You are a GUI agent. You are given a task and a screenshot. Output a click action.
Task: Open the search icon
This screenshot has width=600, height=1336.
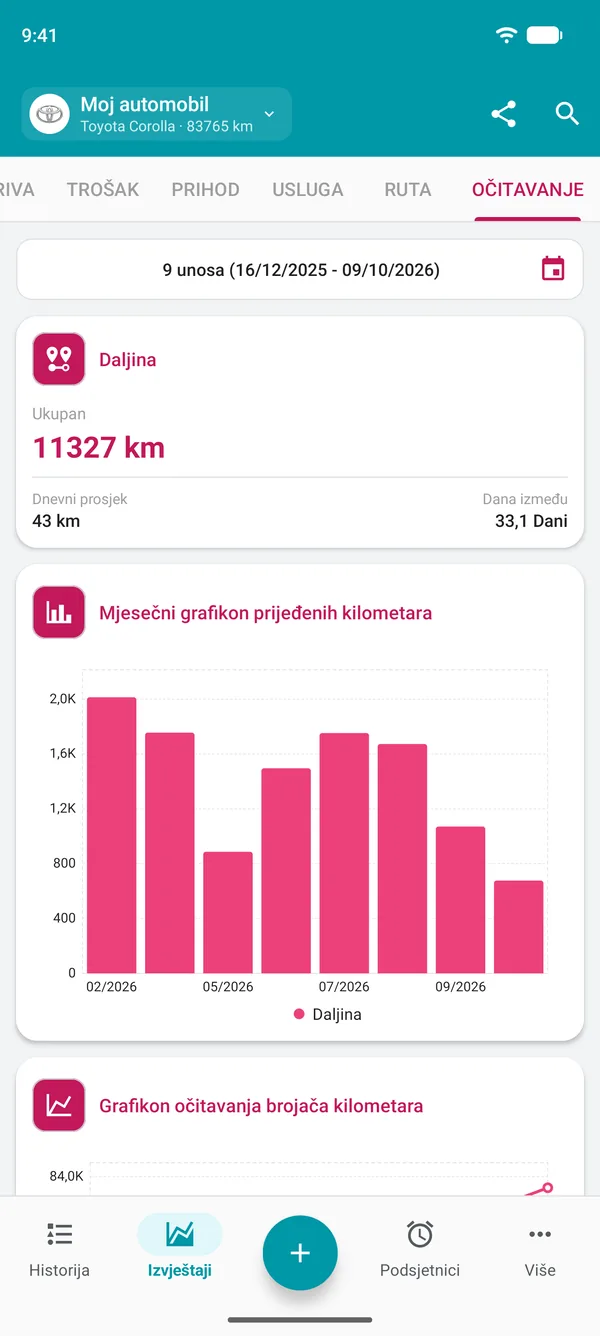pyautogui.click(x=567, y=114)
